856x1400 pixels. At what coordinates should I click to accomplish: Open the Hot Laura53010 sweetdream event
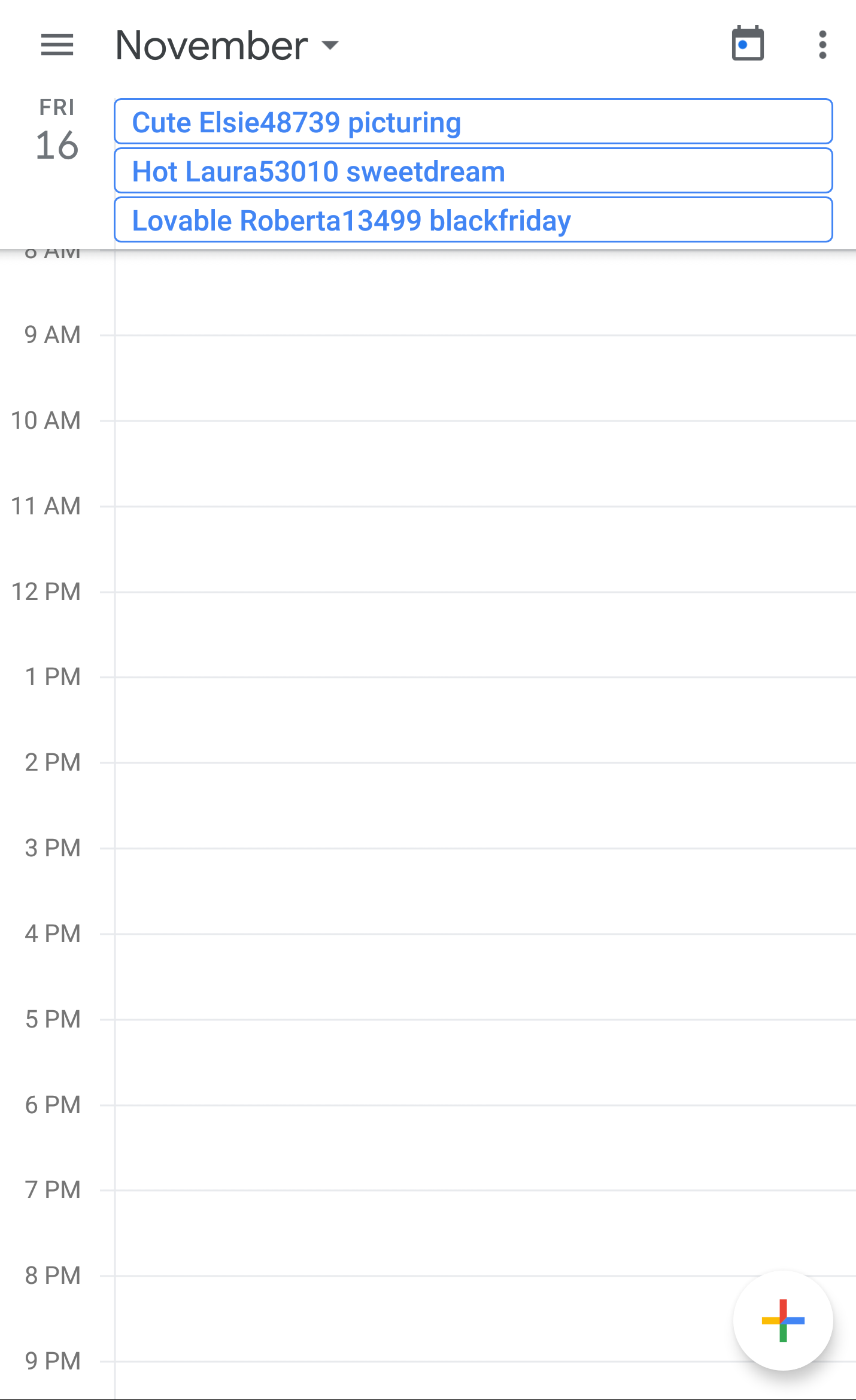point(473,171)
